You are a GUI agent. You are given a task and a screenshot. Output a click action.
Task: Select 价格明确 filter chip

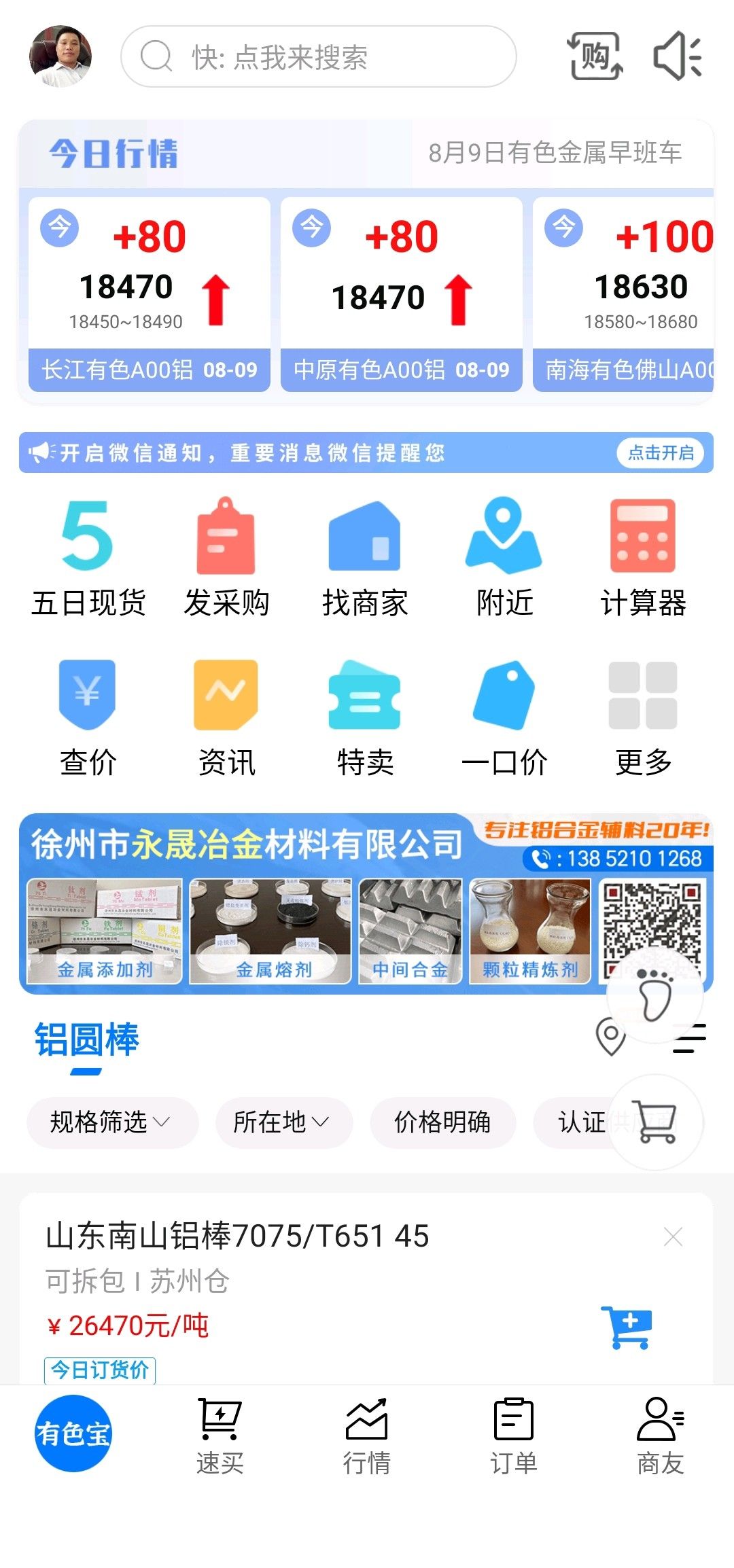[x=442, y=1122]
